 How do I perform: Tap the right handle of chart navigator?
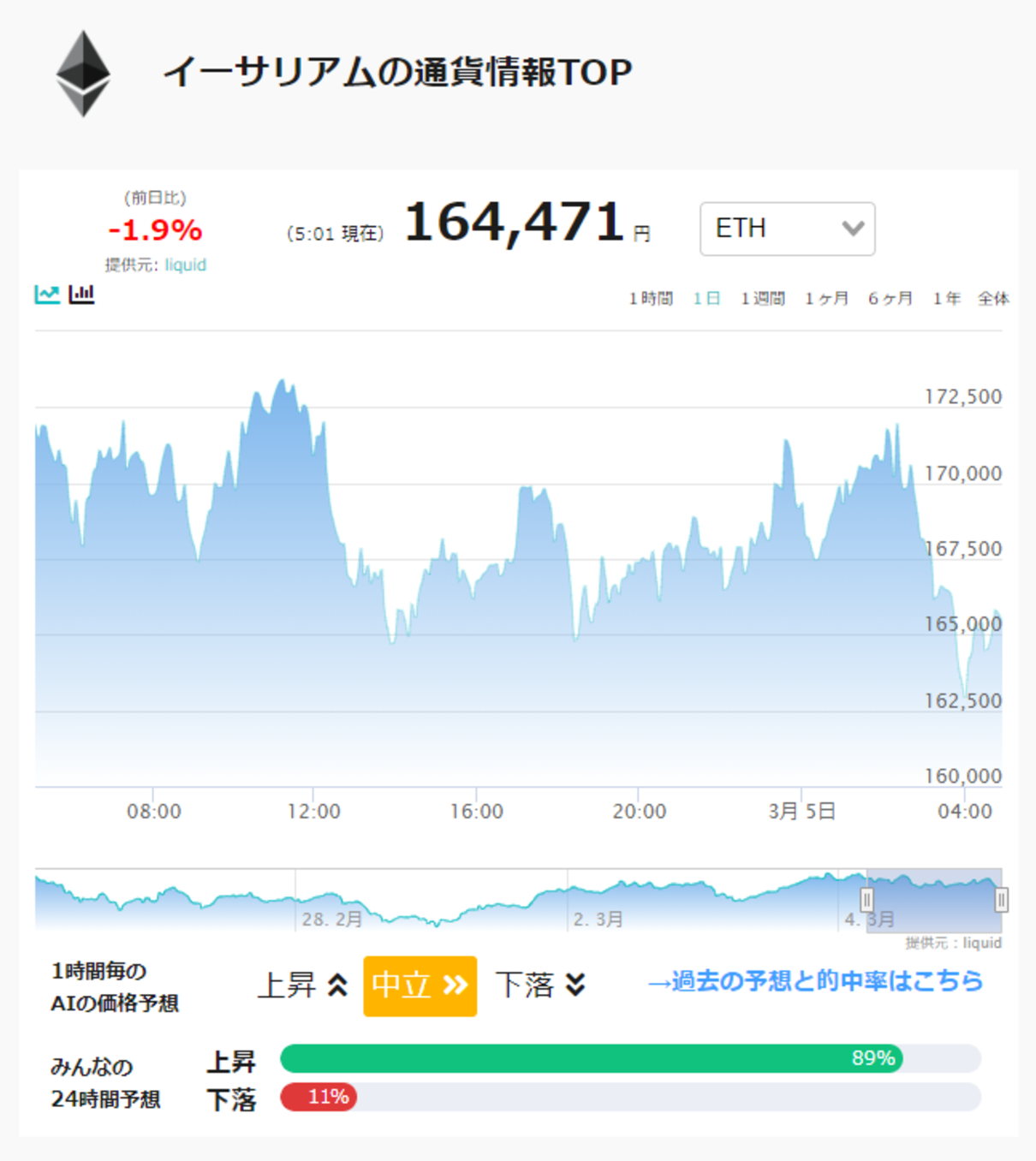pyautogui.click(x=1001, y=900)
